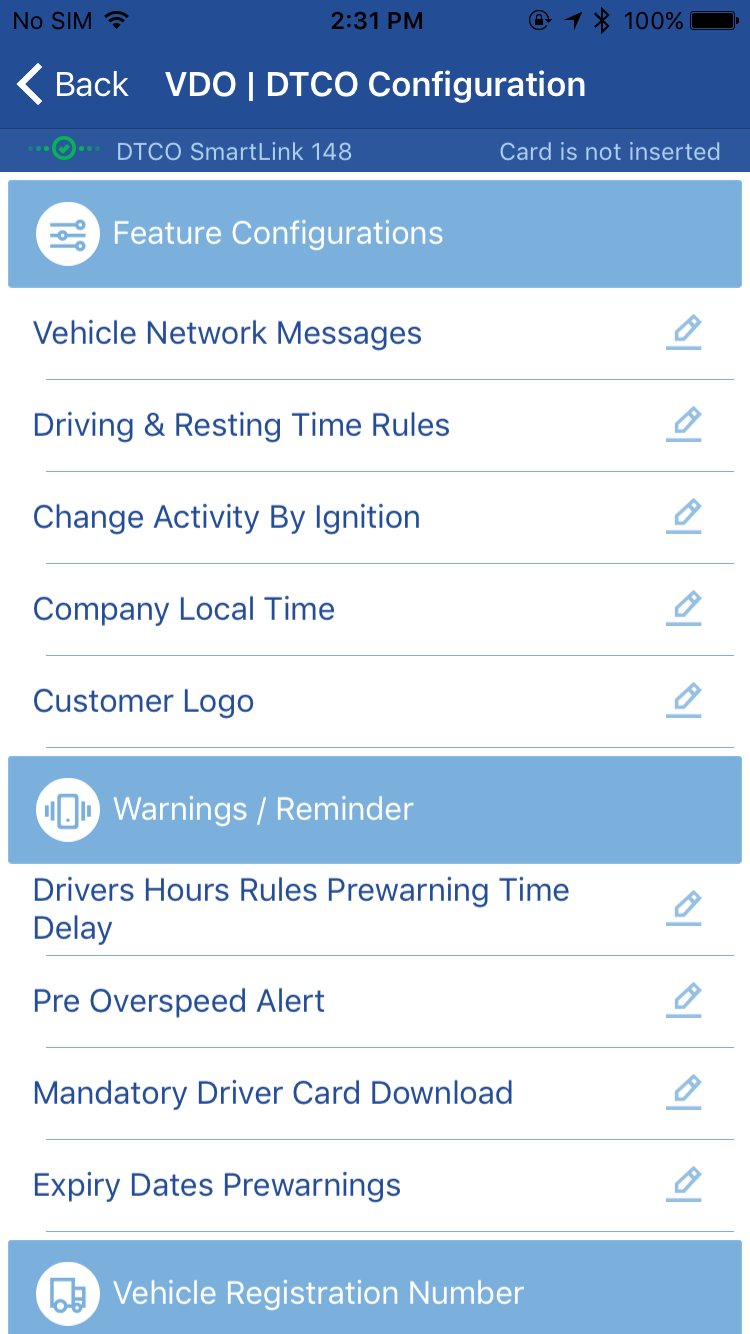
Task: Go back using the Back button
Action: [74, 85]
